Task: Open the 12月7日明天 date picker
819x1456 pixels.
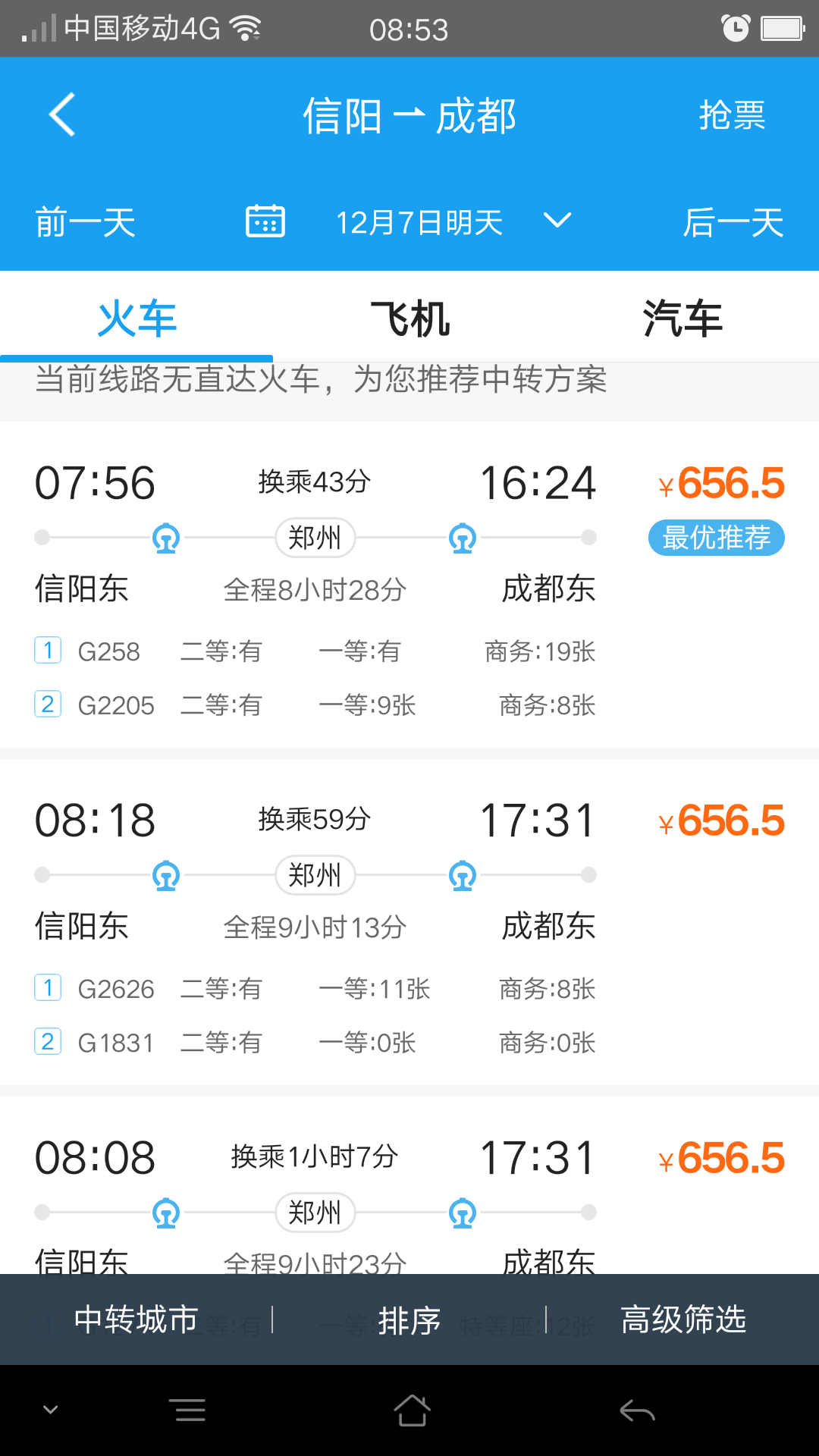Action: 419,223
